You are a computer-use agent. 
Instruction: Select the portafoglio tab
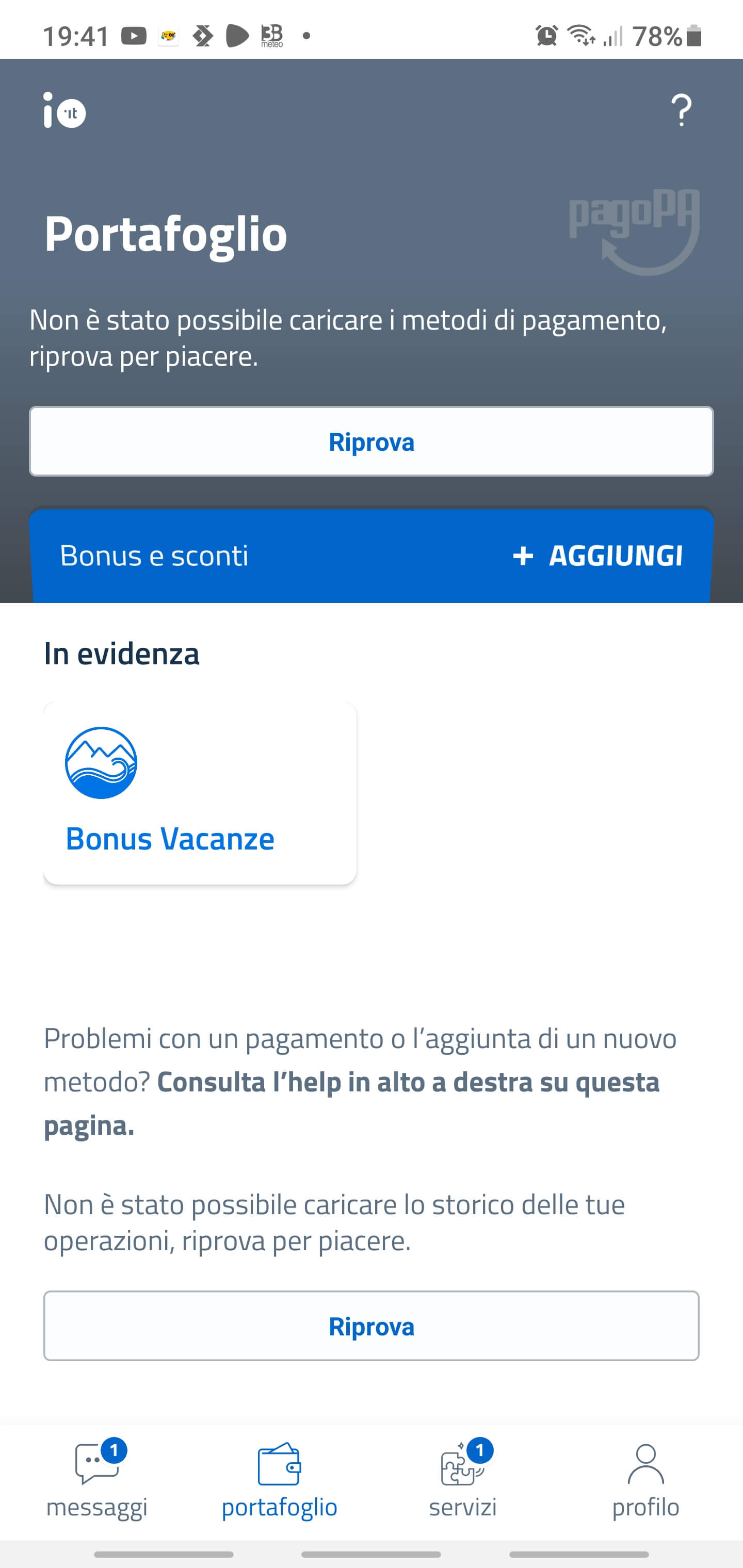tap(280, 1480)
